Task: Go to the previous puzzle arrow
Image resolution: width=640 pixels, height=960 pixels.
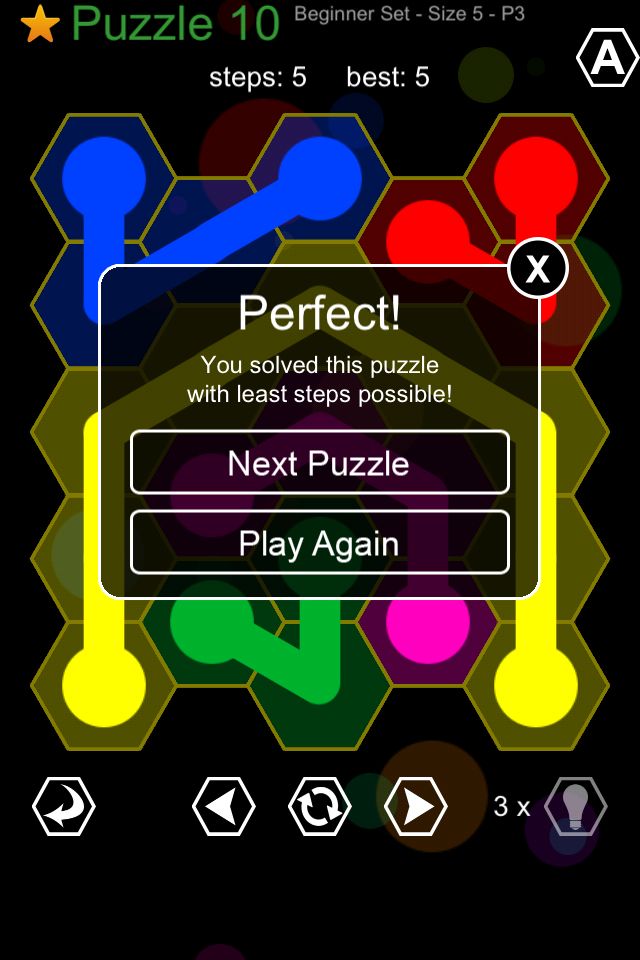Action: tap(223, 806)
